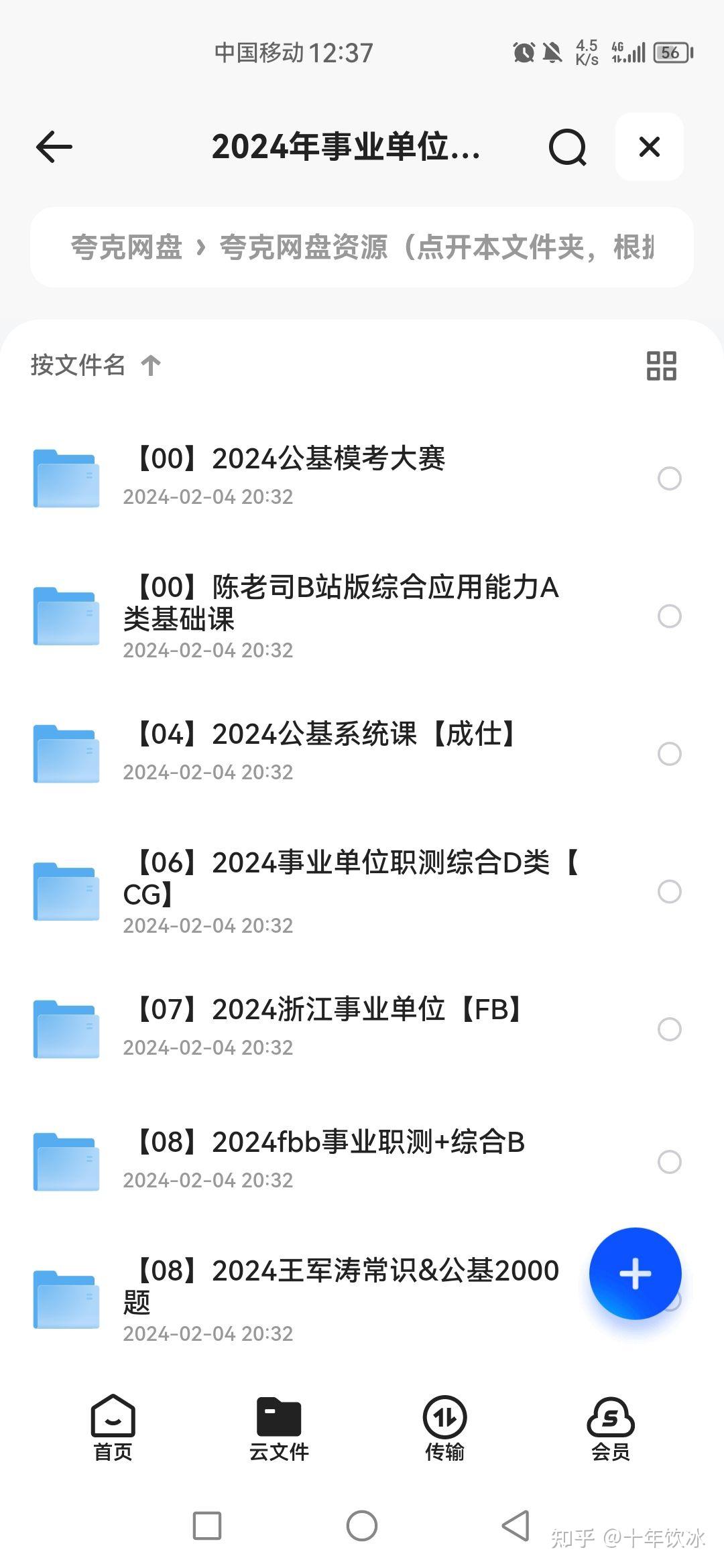Open folder 【08】2024fbb事业职测+综合B
This screenshot has height=1568, width=724.
pyautogui.click(x=362, y=1161)
